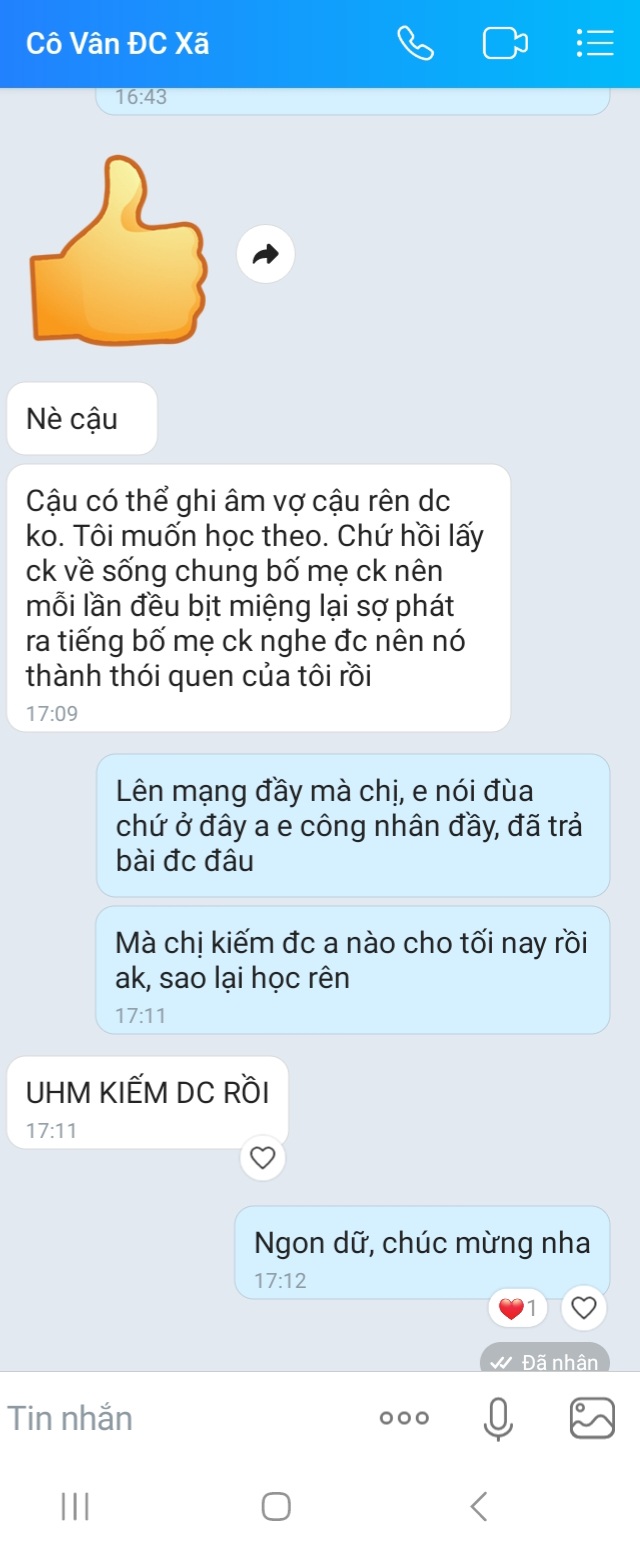640x1553 pixels.
Task: Forward the thumbs-up sticker
Action: 266,255
